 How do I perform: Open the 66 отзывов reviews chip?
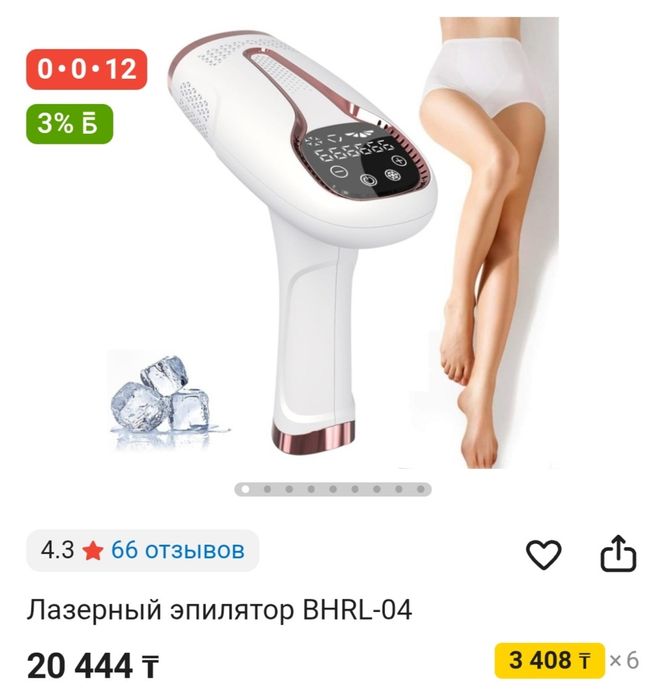[x=143, y=550]
